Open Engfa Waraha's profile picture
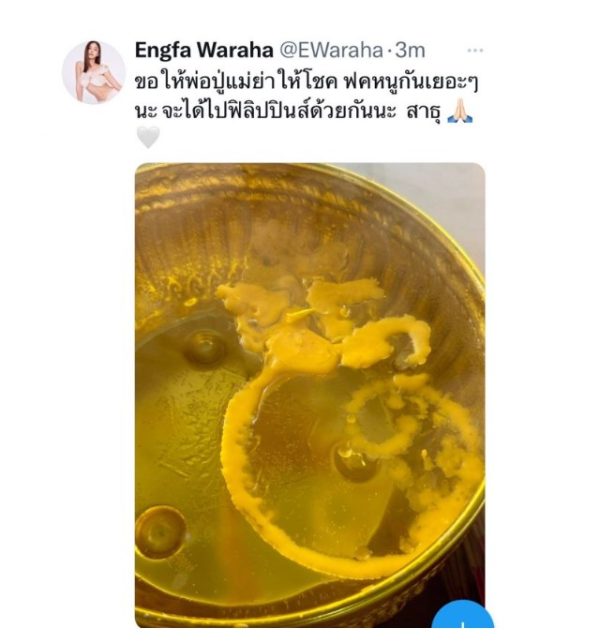The width and height of the screenshot is (600, 643). click(94, 72)
